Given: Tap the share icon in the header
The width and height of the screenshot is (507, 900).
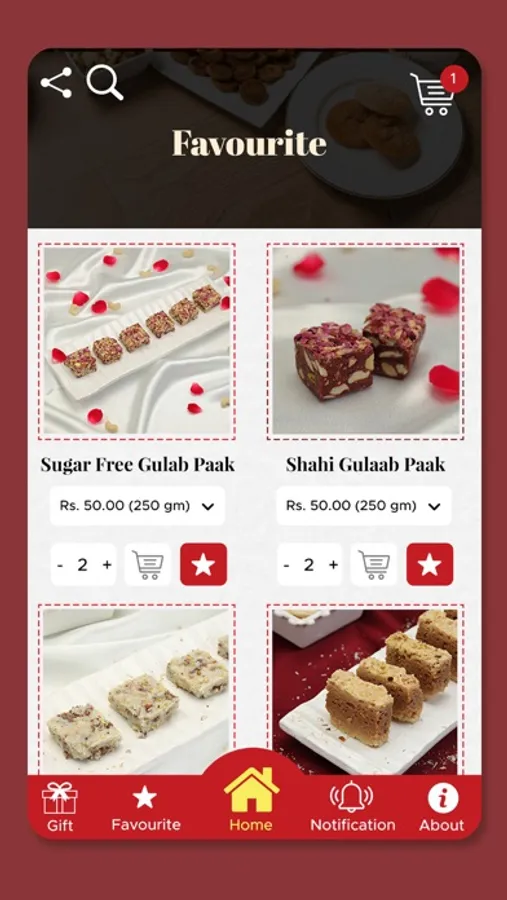Looking at the screenshot, I should [56, 83].
